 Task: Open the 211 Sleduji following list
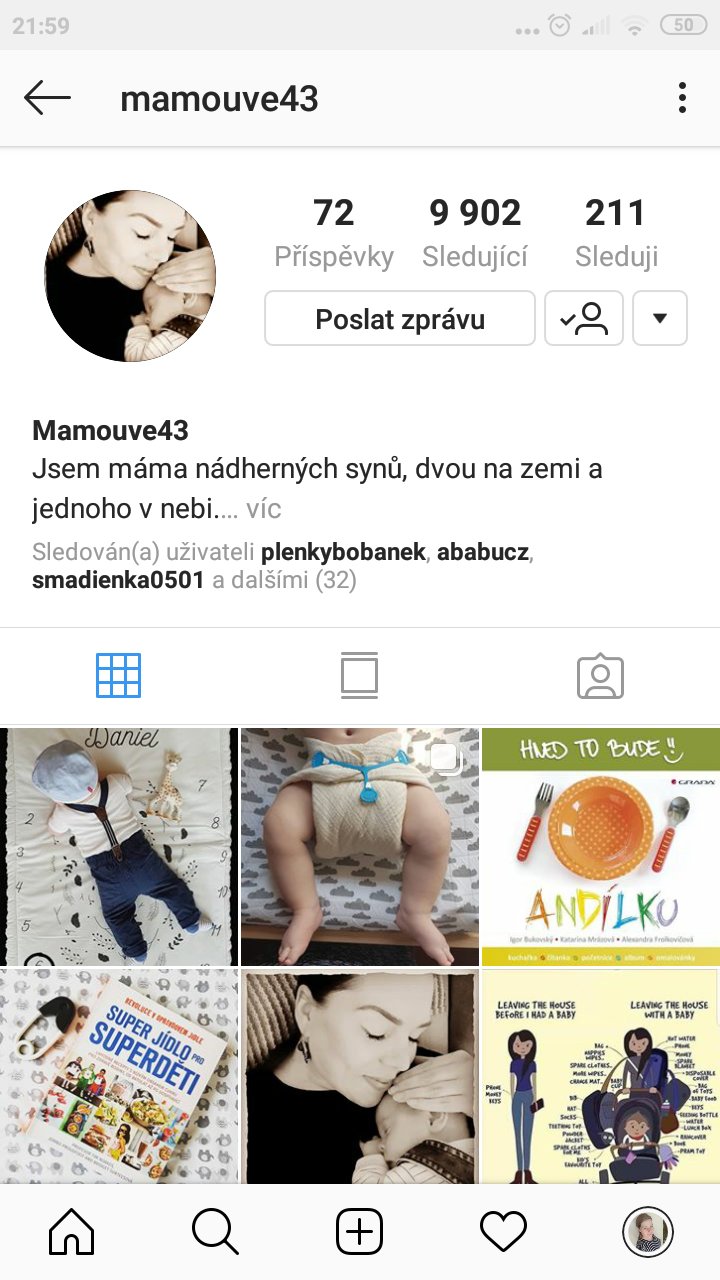click(616, 233)
